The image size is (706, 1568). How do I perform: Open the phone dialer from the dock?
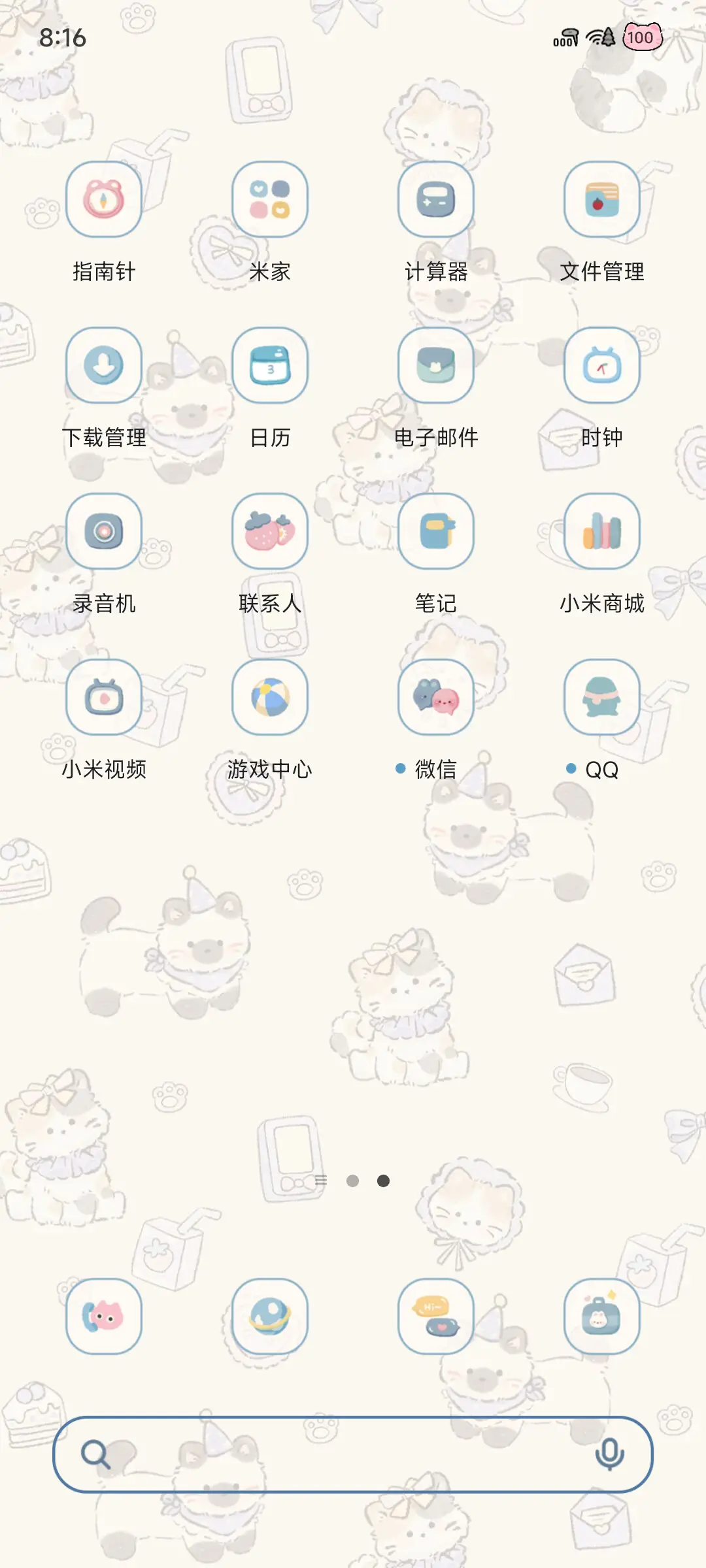(x=103, y=1317)
